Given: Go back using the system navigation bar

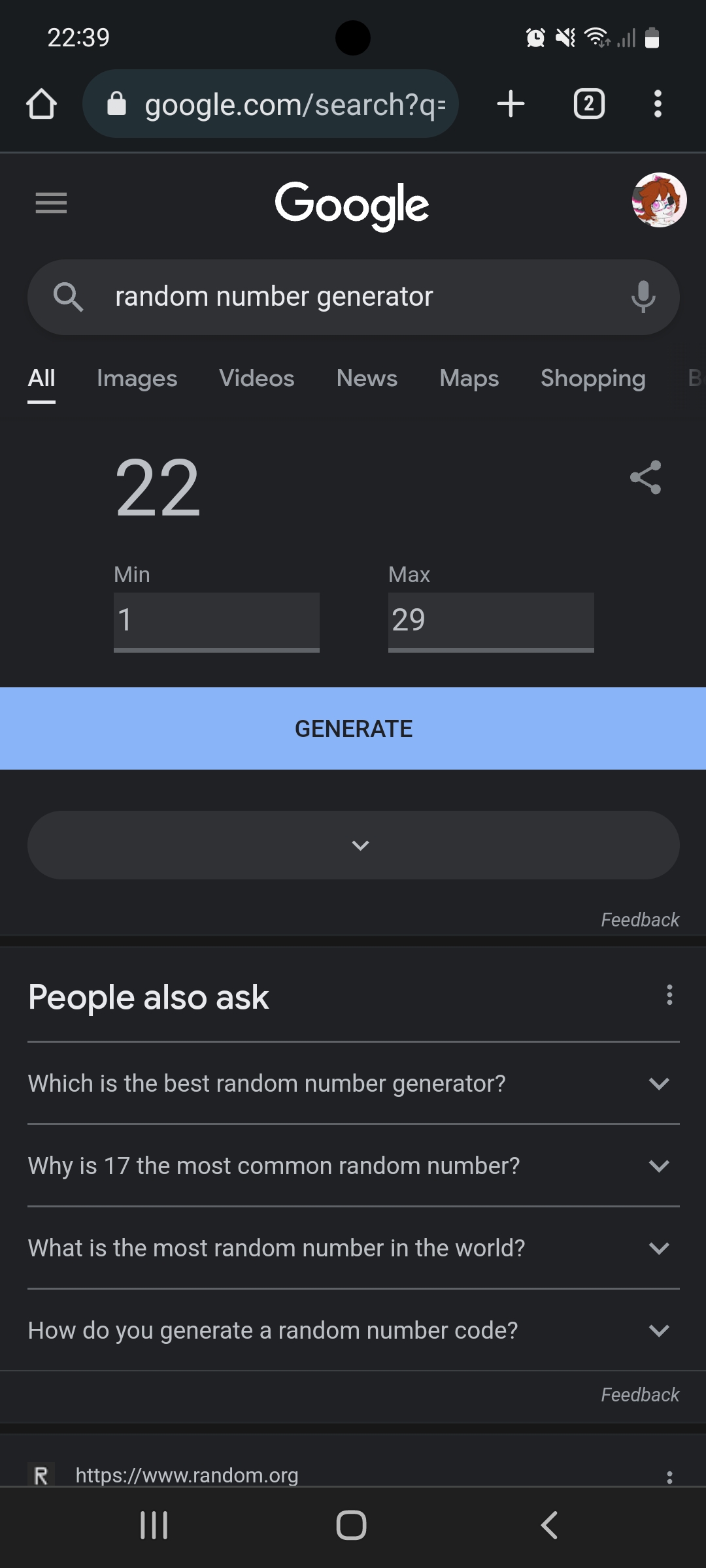Looking at the screenshot, I should 549,1526.
